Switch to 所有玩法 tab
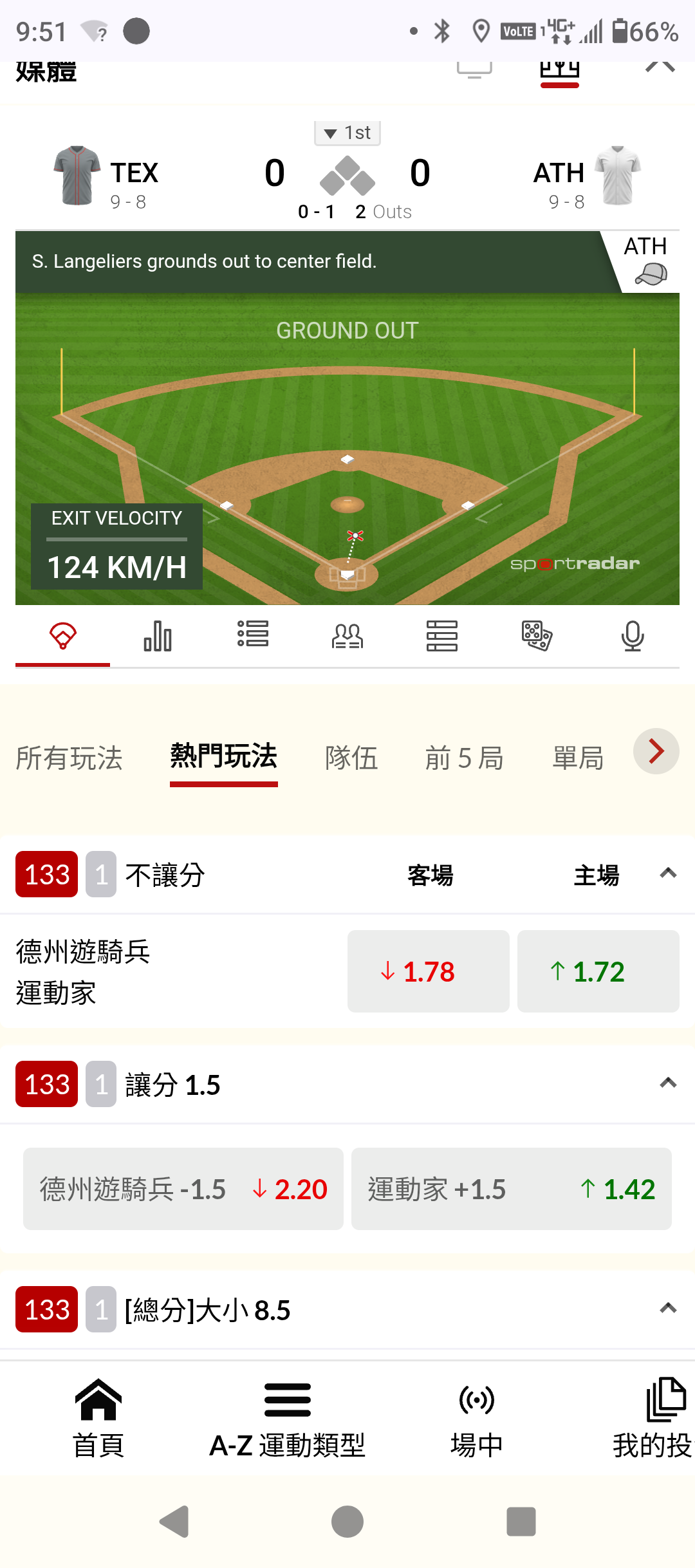The height and width of the screenshot is (1568, 695). pyautogui.click(x=69, y=758)
